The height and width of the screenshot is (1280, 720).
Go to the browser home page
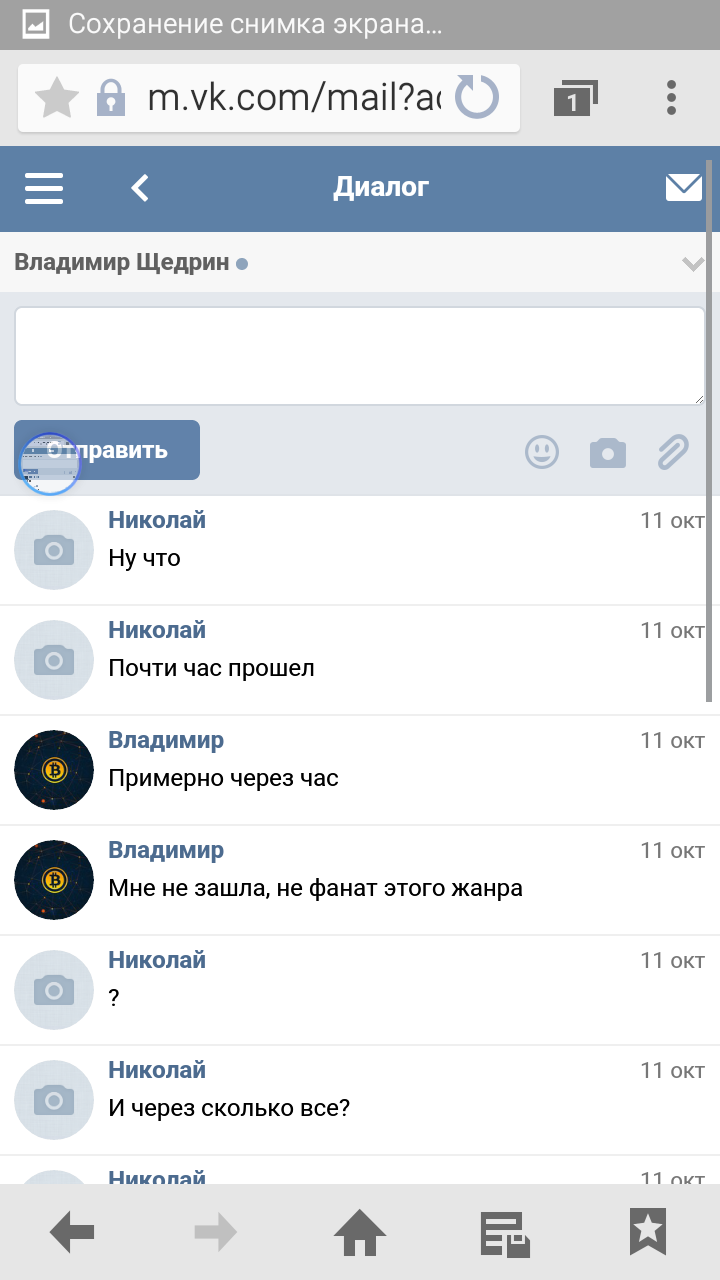point(360,1233)
